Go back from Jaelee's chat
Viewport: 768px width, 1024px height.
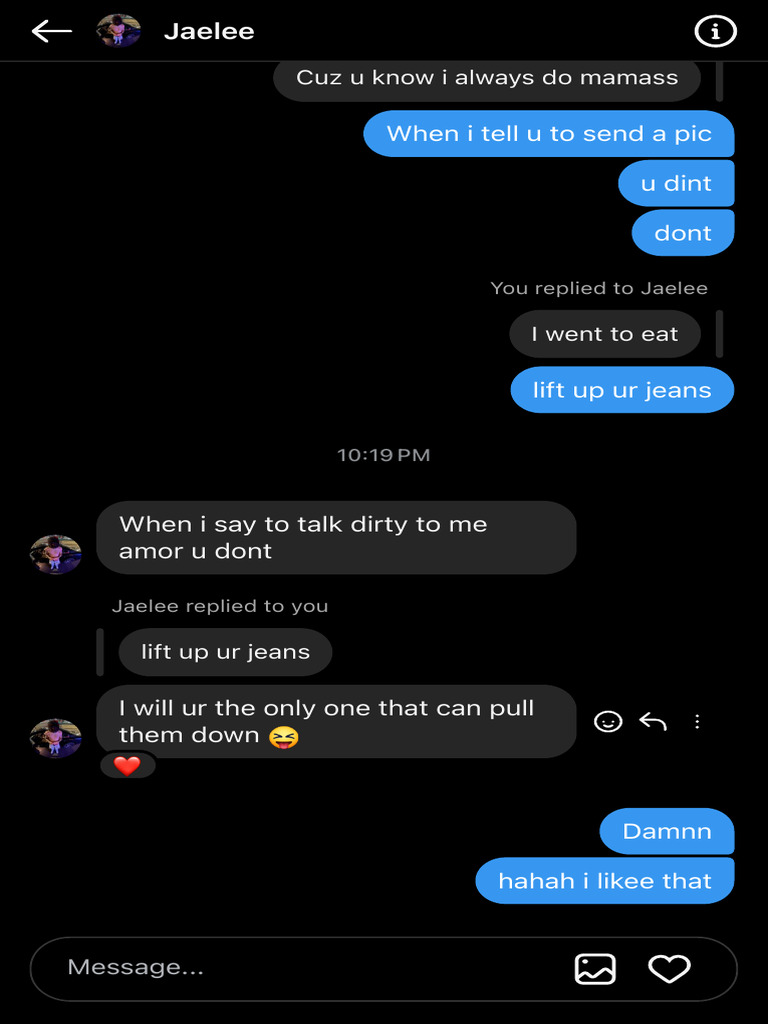pyautogui.click(x=51, y=32)
